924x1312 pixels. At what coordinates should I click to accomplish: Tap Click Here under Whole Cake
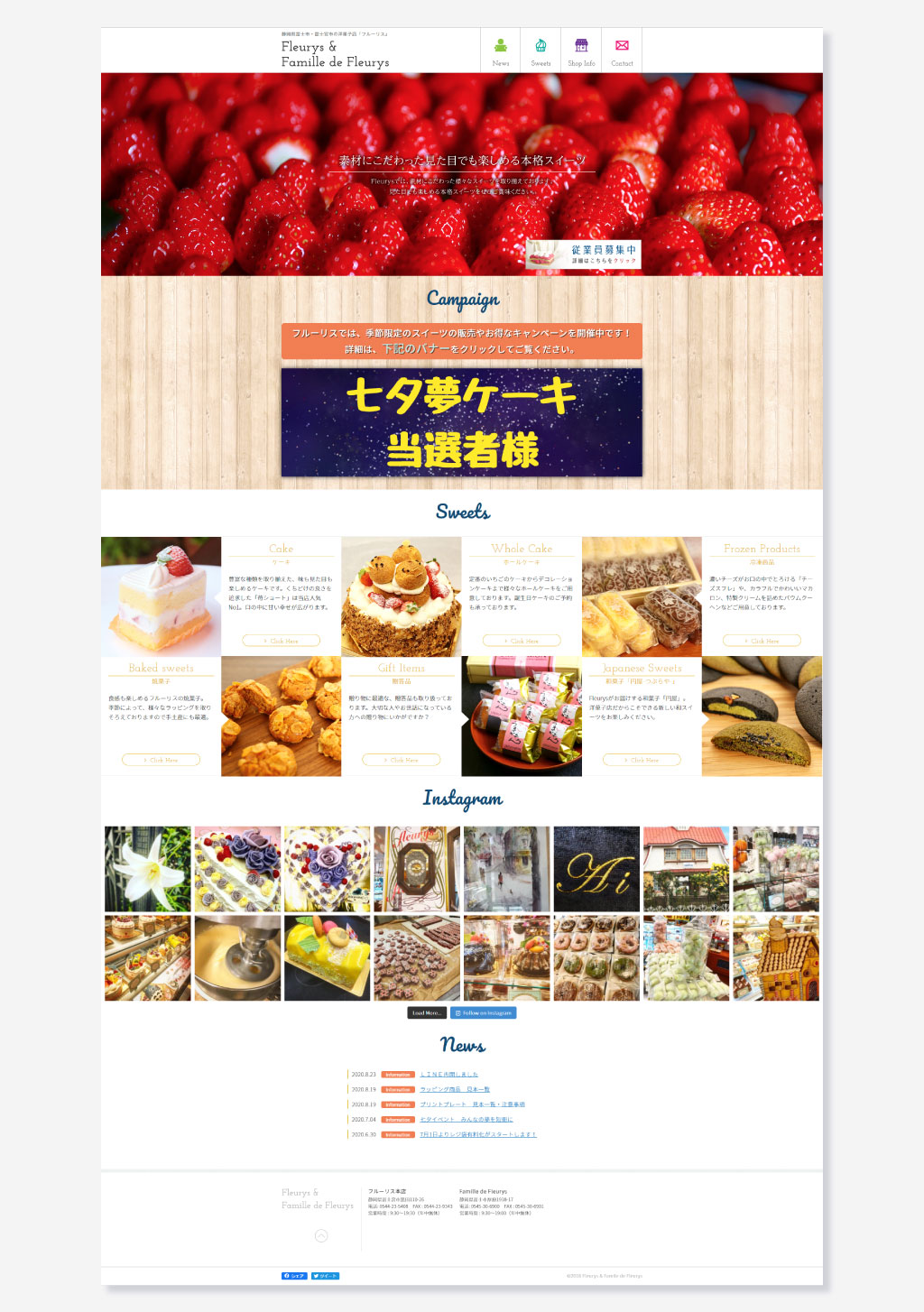pos(522,641)
